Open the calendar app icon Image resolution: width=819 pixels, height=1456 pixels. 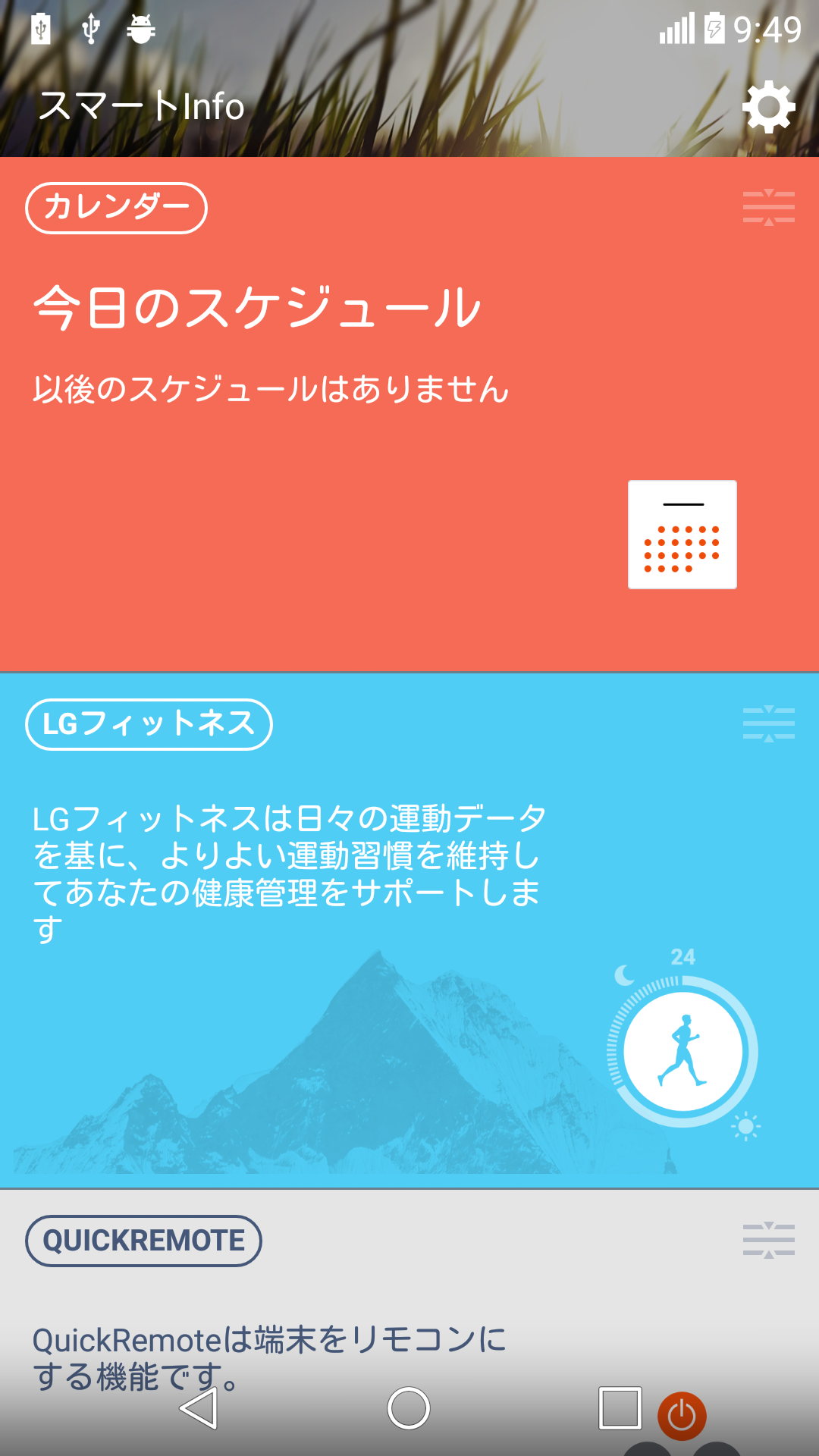click(x=682, y=535)
